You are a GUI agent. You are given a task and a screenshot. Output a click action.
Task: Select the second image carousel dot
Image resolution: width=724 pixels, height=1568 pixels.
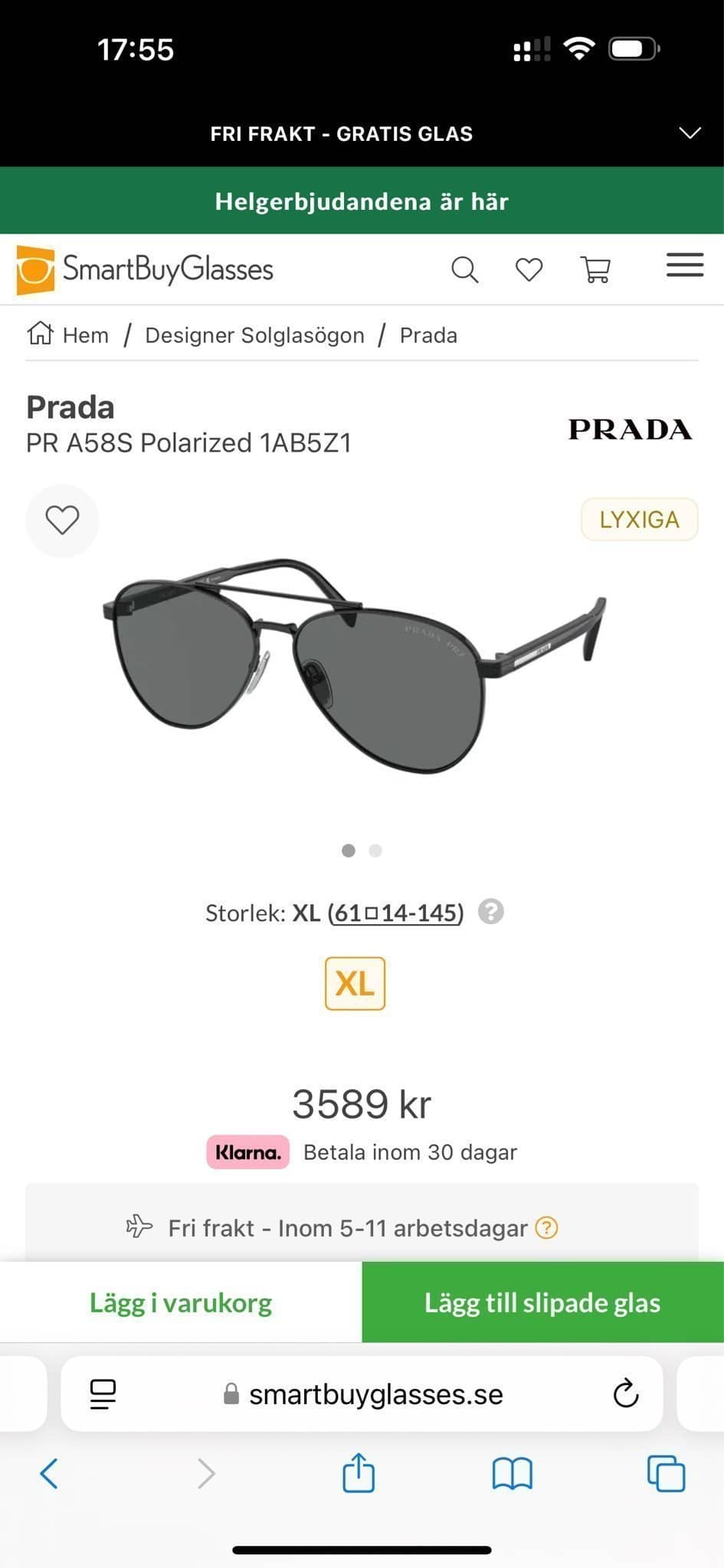tap(375, 850)
